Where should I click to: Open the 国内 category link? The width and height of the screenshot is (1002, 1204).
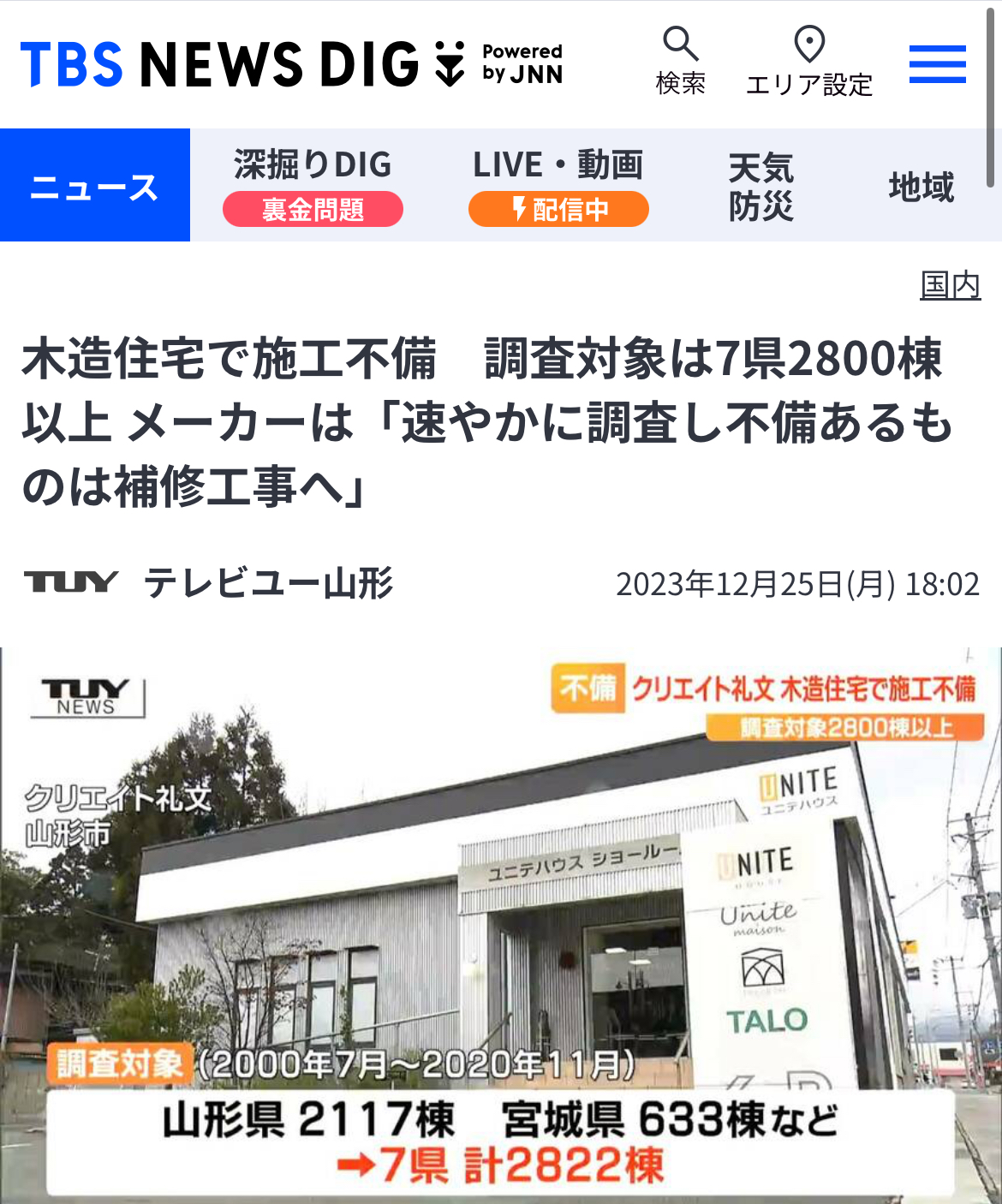pyautogui.click(x=950, y=285)
